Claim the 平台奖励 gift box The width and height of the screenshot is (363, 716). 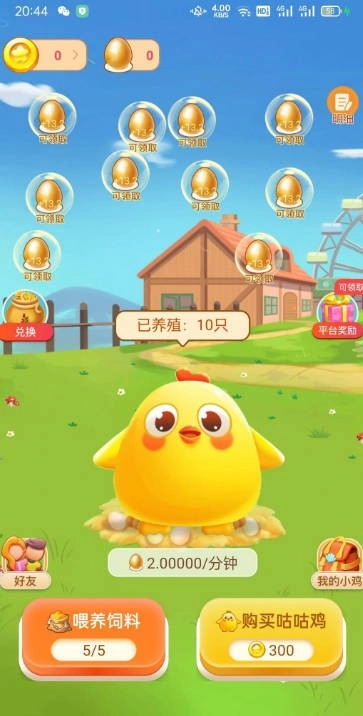(x=338, y=315)
